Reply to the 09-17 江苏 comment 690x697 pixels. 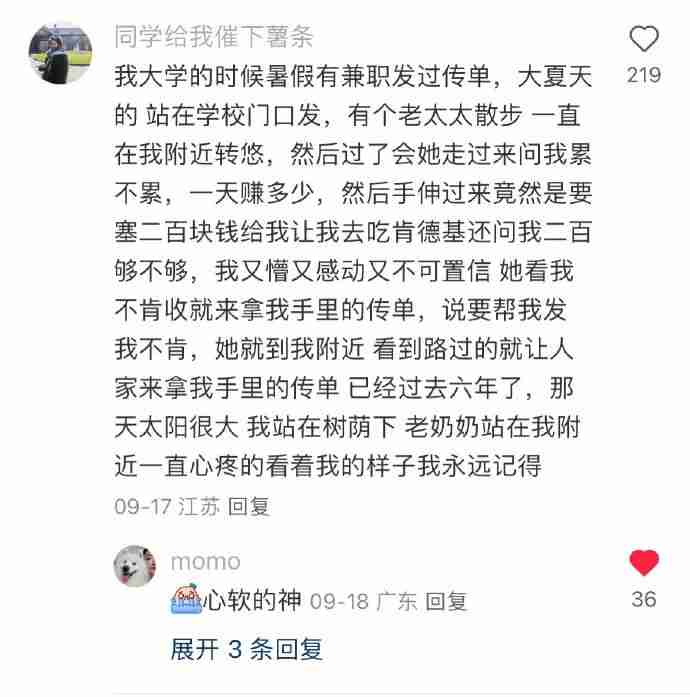coord(249,506)
